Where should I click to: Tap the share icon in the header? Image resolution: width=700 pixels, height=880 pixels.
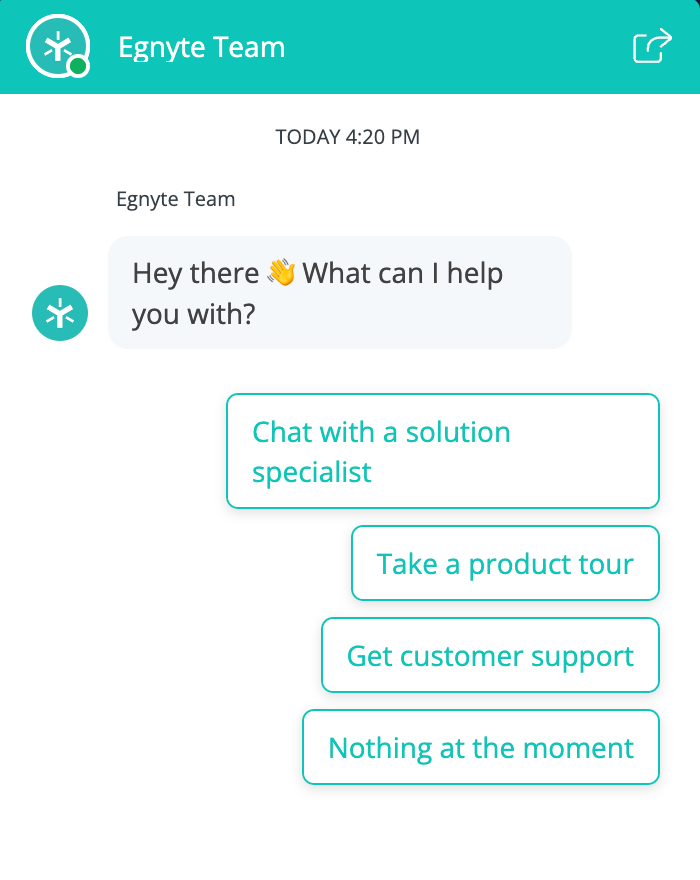pos(652,47)
